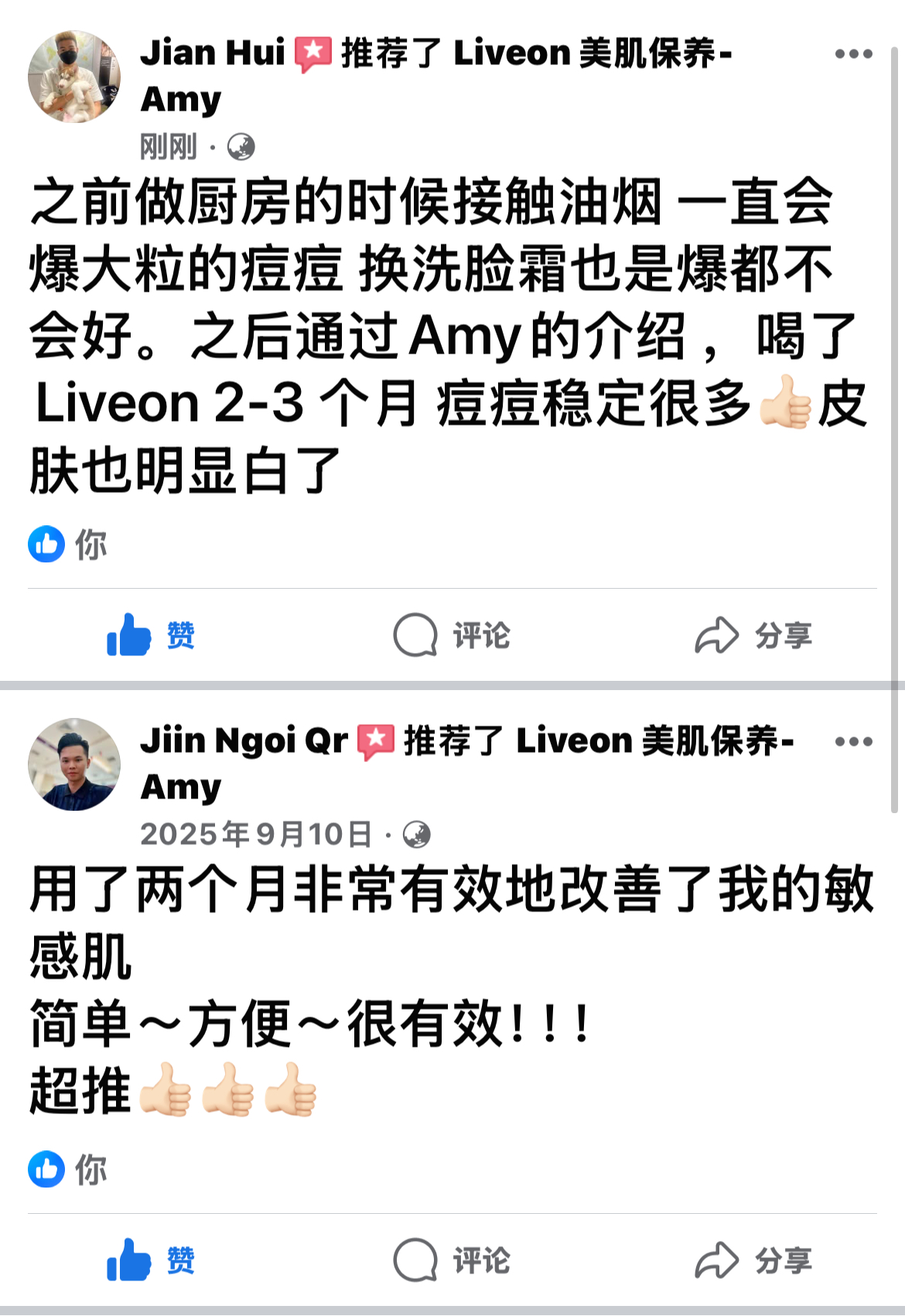This screenshot has width=905, height=1316.
Task: Click the globe icon beside the September date
Action: [417, 834]
